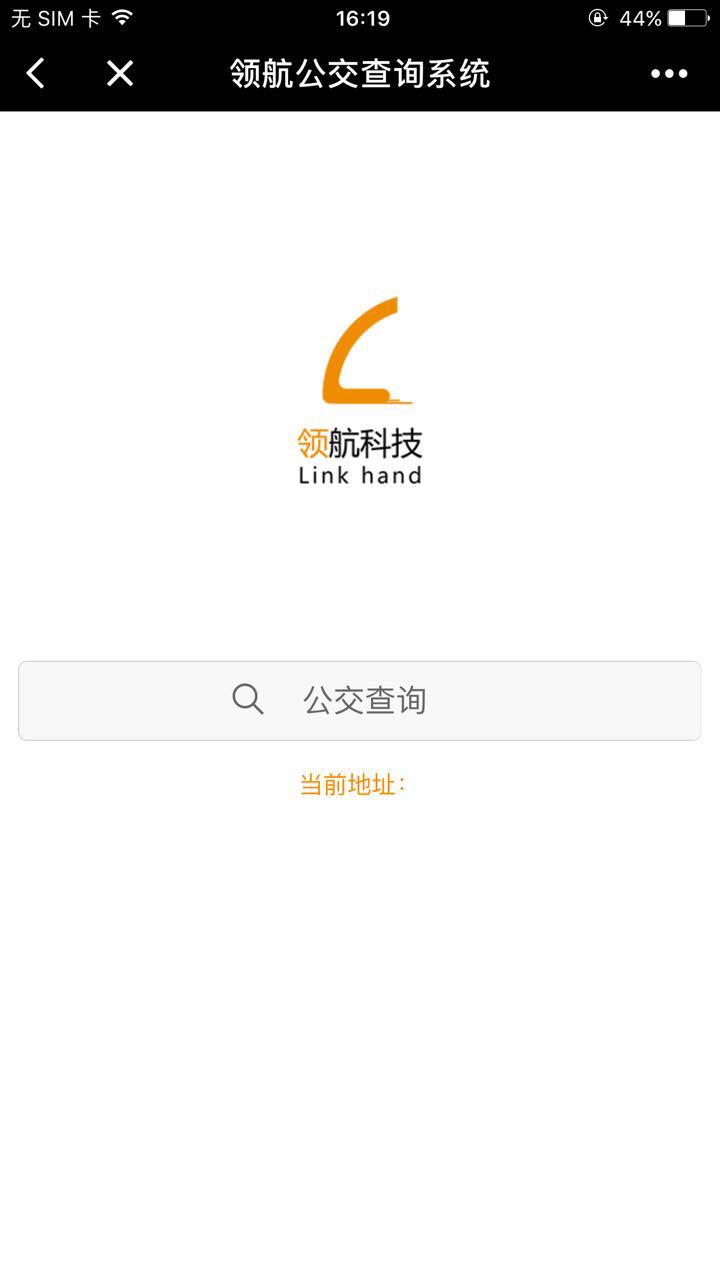Open the three-dot overflow menu

[669, 73]
